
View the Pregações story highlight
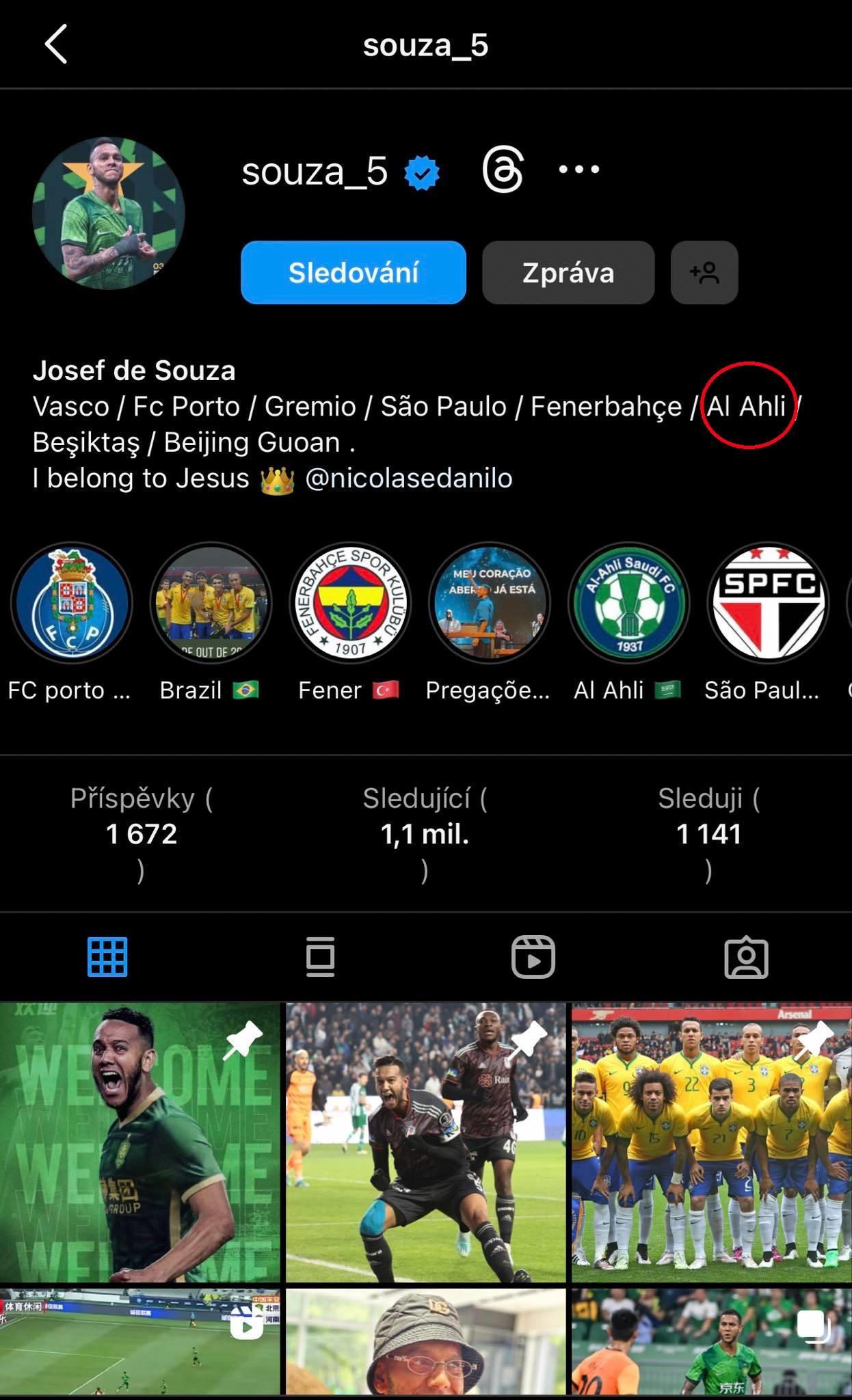(x=490, y=603)
